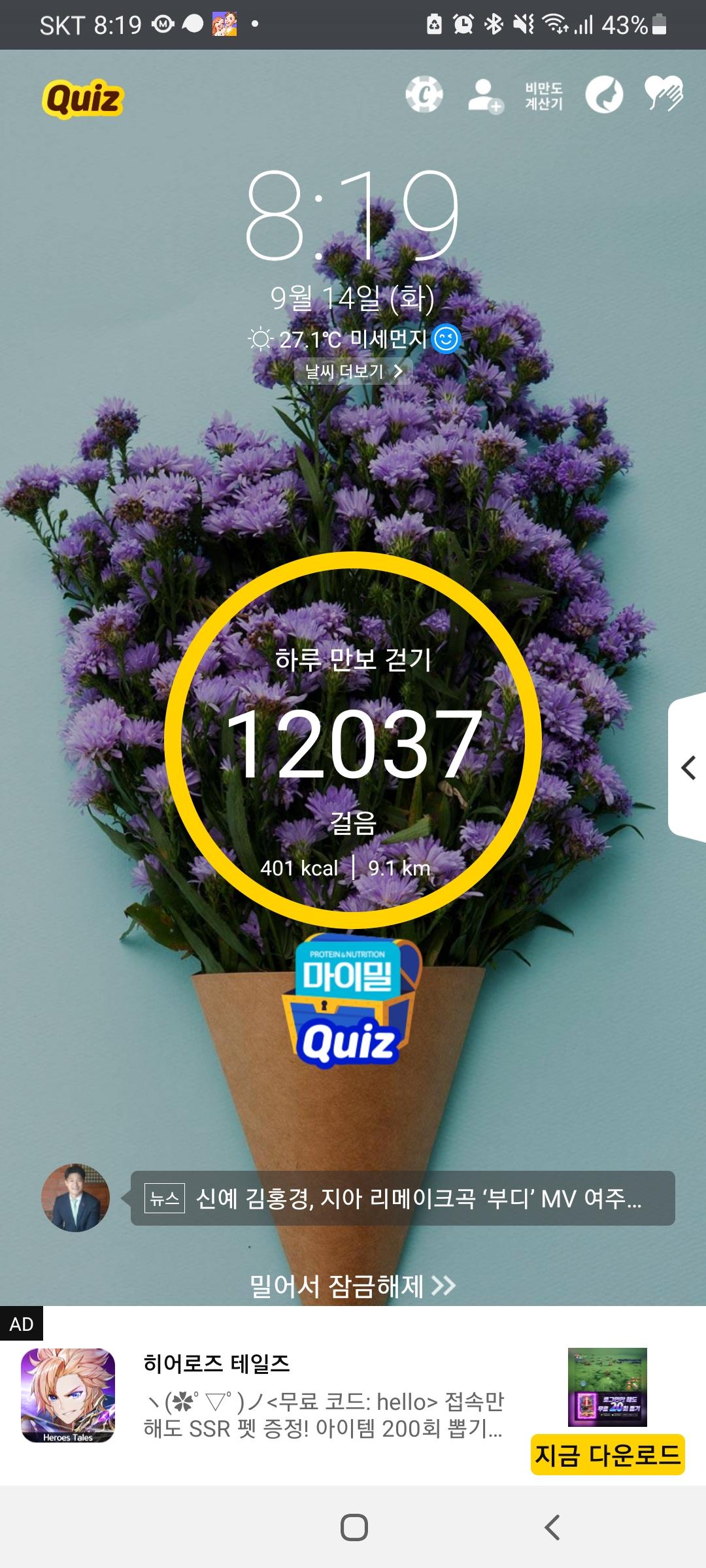Open the Quiz icon at the top
This screenshot has width=706, height=1568.
[x=83, y=99]
